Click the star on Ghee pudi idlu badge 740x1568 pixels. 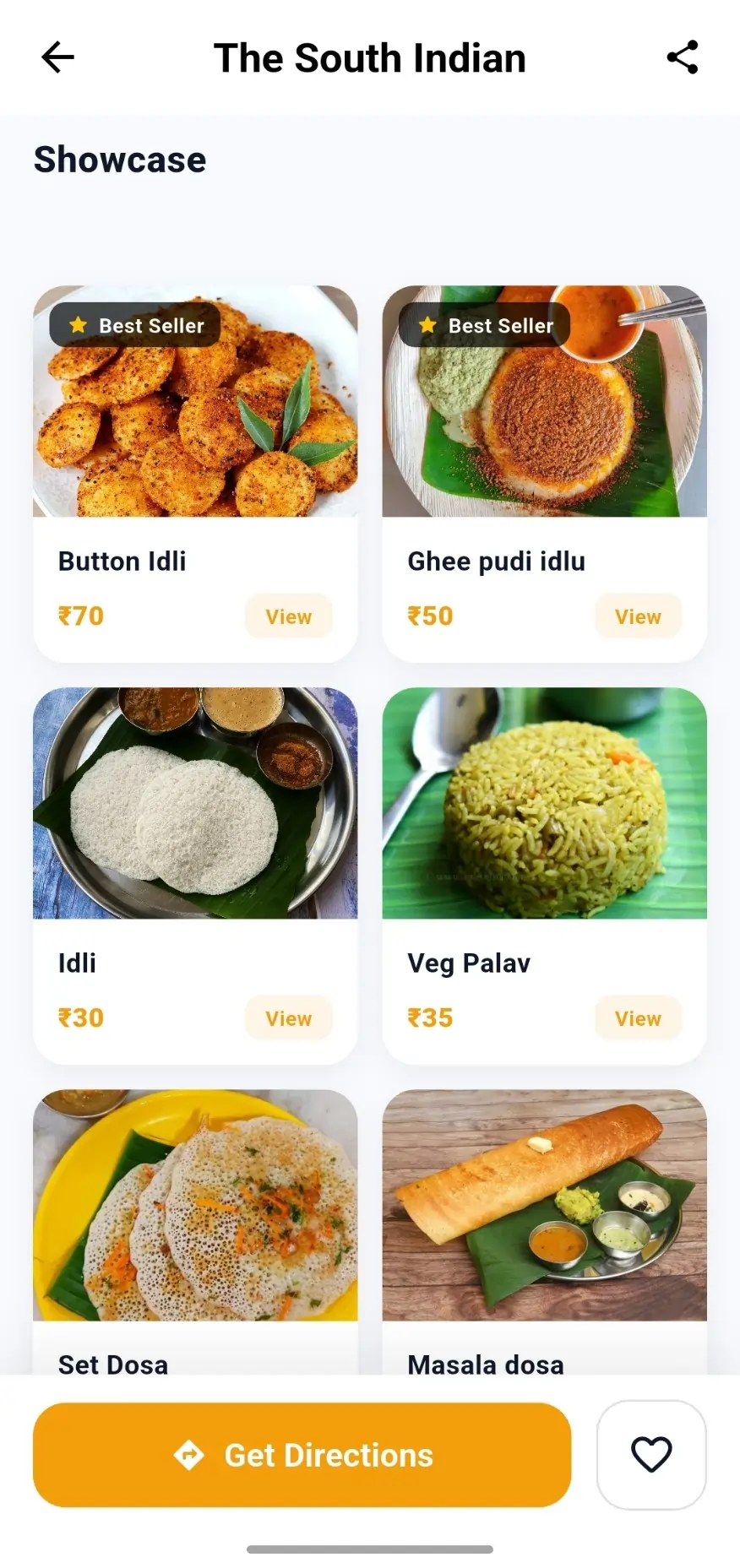click(427, 324)
